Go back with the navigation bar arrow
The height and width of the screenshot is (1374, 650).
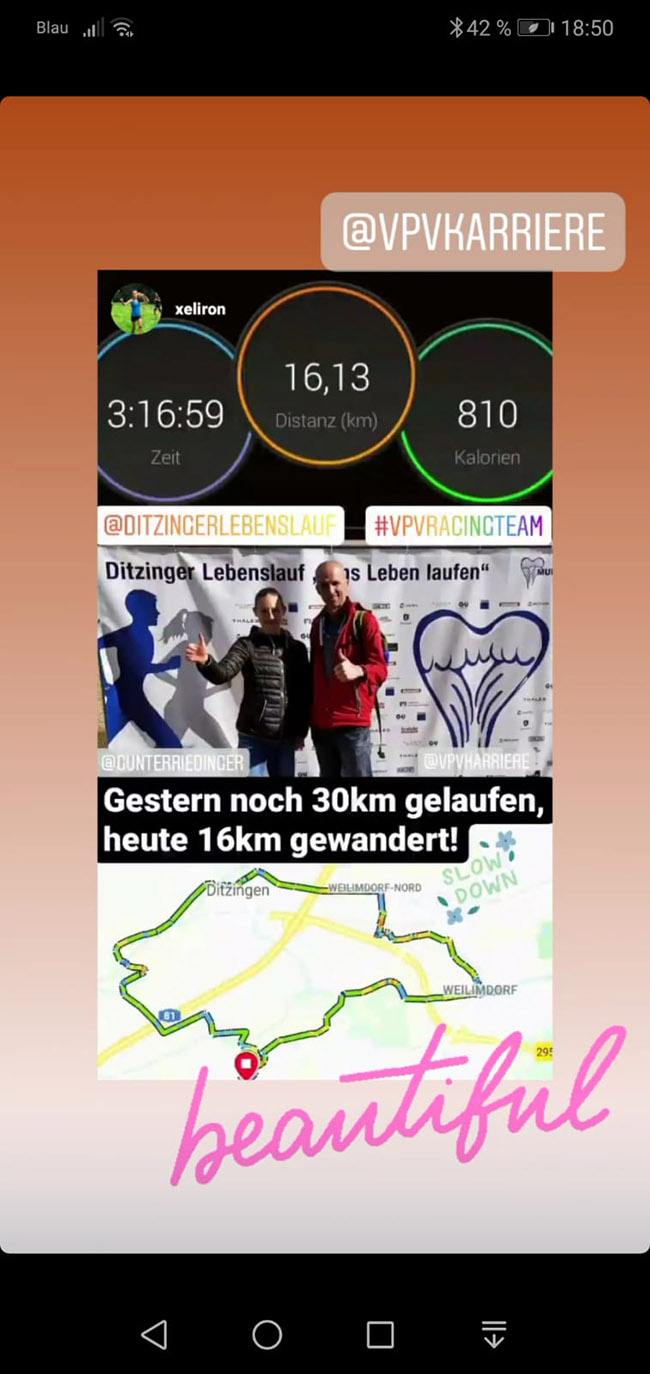[x=154, y=1333]
